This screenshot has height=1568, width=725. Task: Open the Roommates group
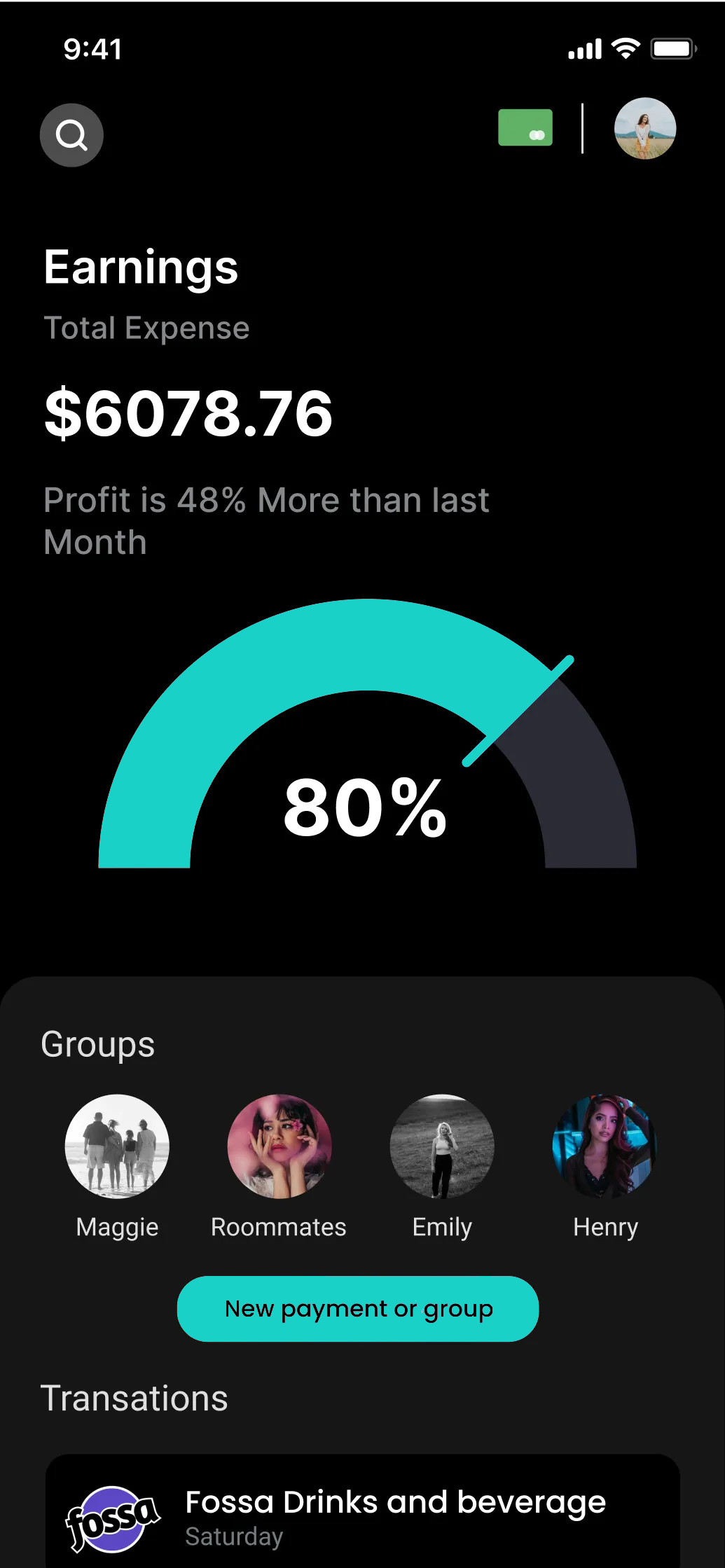coord(279,1146)
